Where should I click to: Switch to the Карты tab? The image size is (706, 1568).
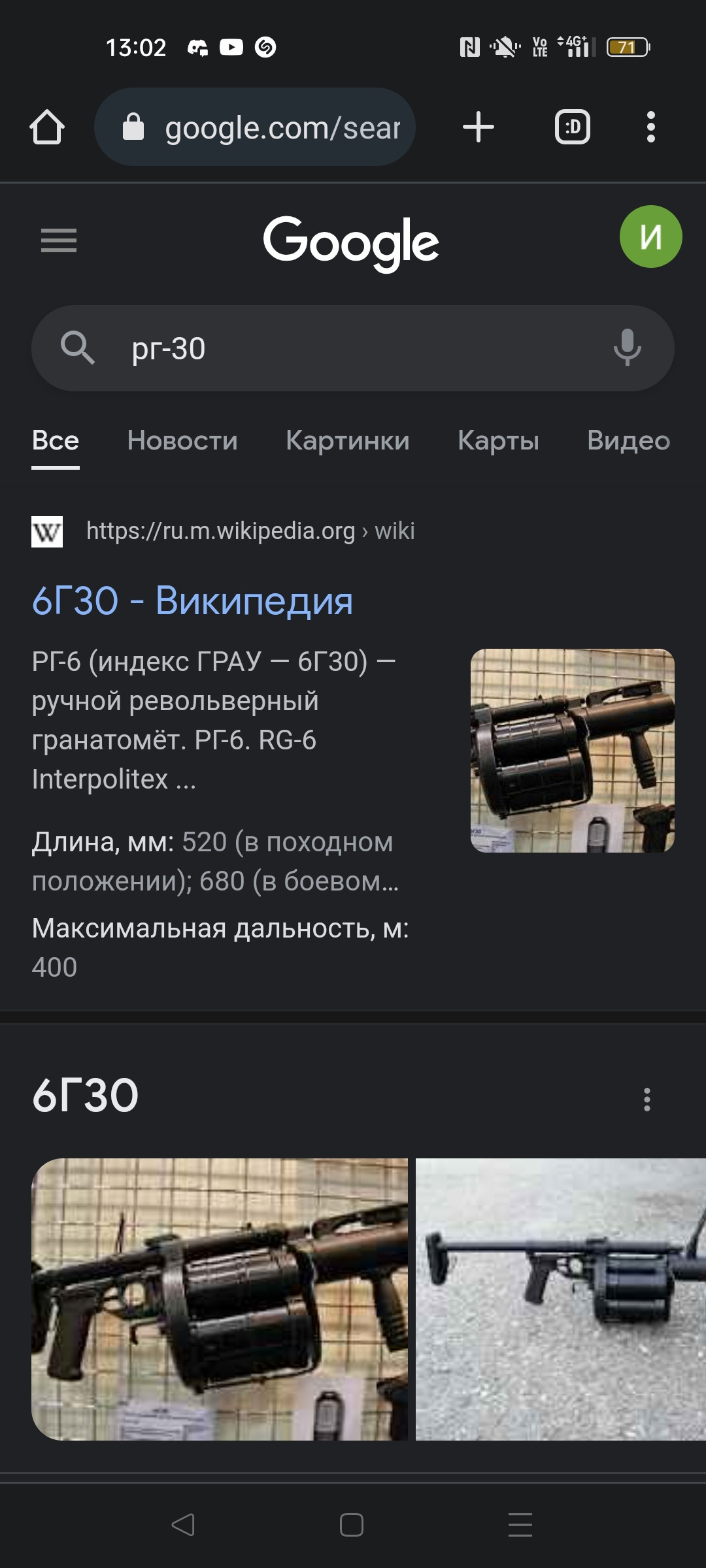pyautogui.click(x=498, y=440)
